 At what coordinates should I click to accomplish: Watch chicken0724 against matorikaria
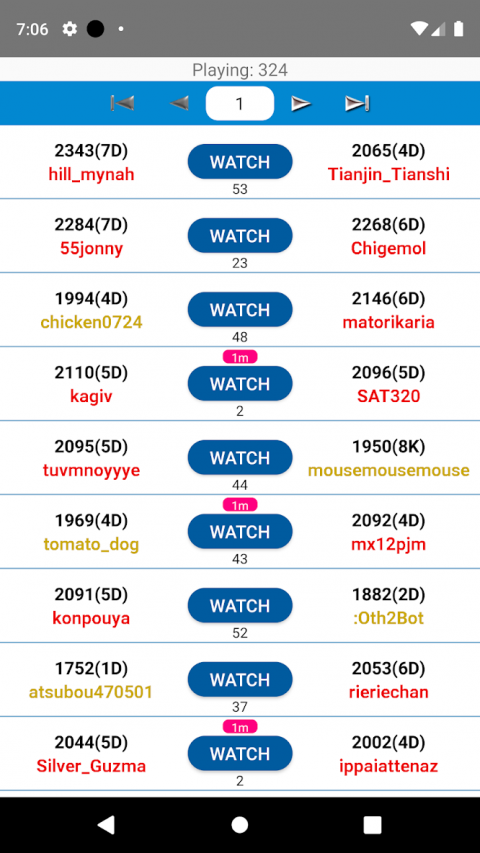(240, 310)
